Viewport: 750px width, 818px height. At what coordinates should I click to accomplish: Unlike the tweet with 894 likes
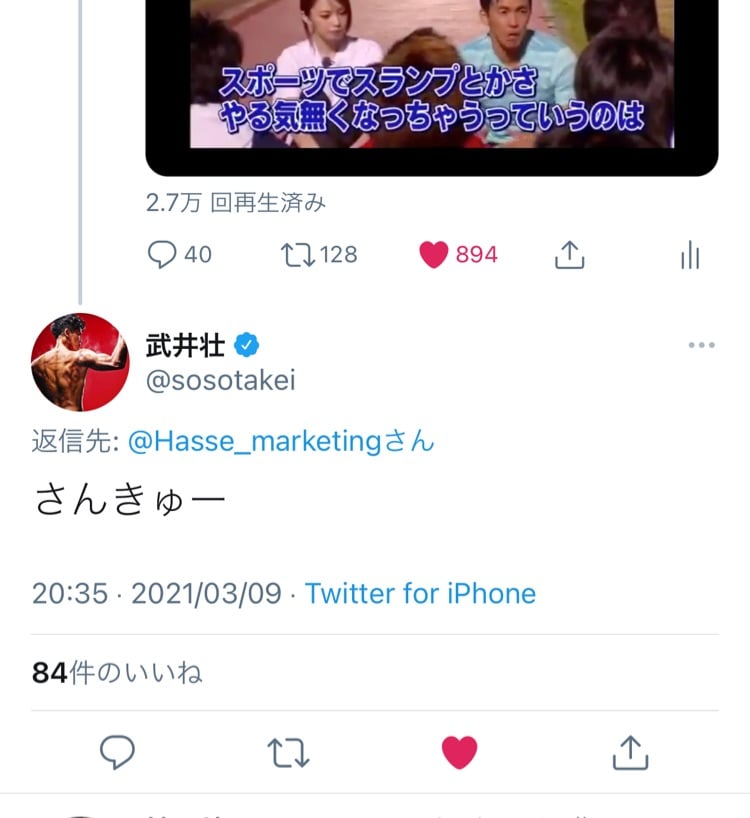pos(433,255)
